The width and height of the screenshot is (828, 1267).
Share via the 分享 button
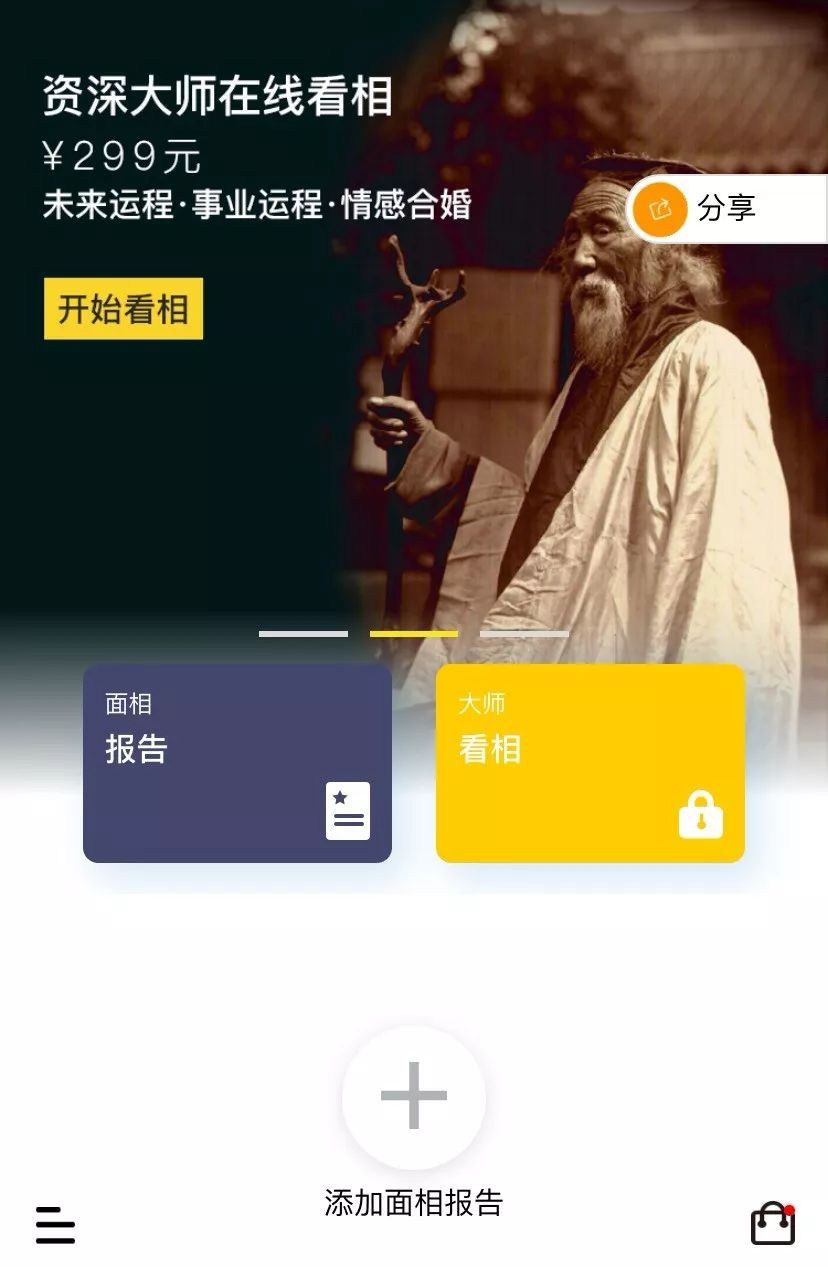(726, 209)
